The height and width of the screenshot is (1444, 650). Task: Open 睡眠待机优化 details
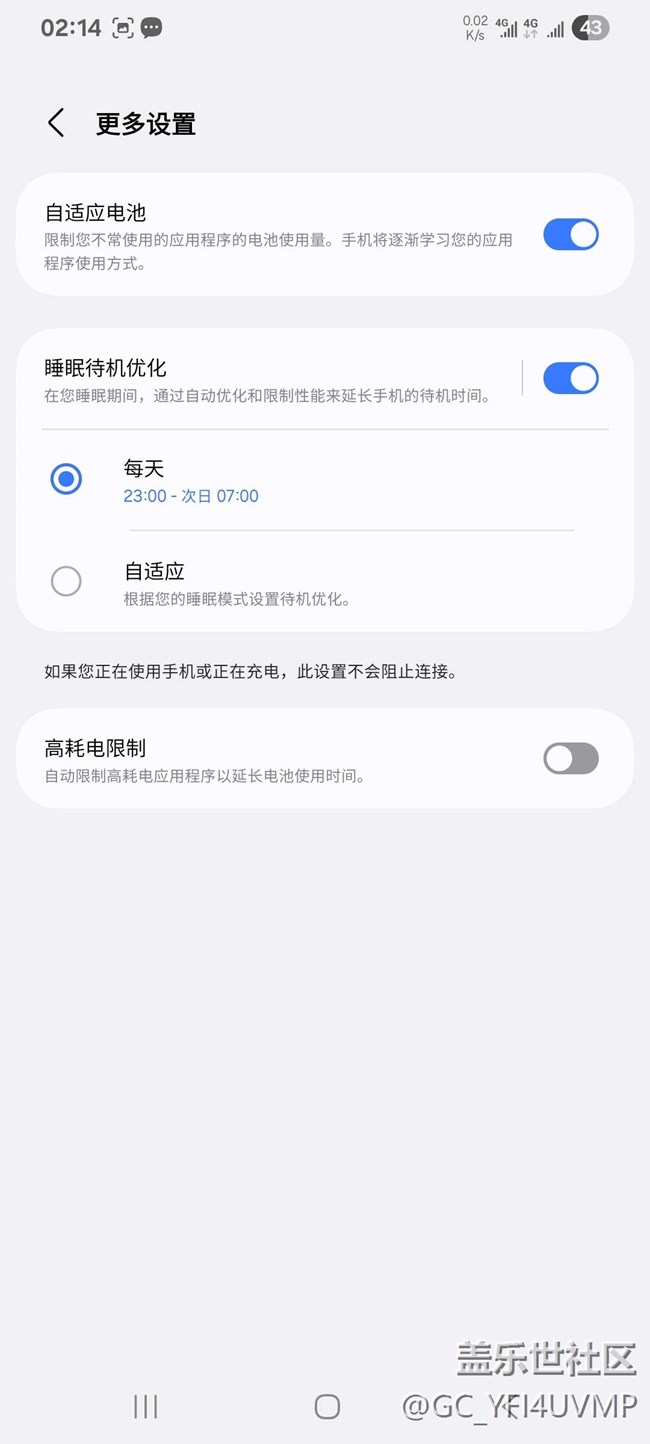270,380
